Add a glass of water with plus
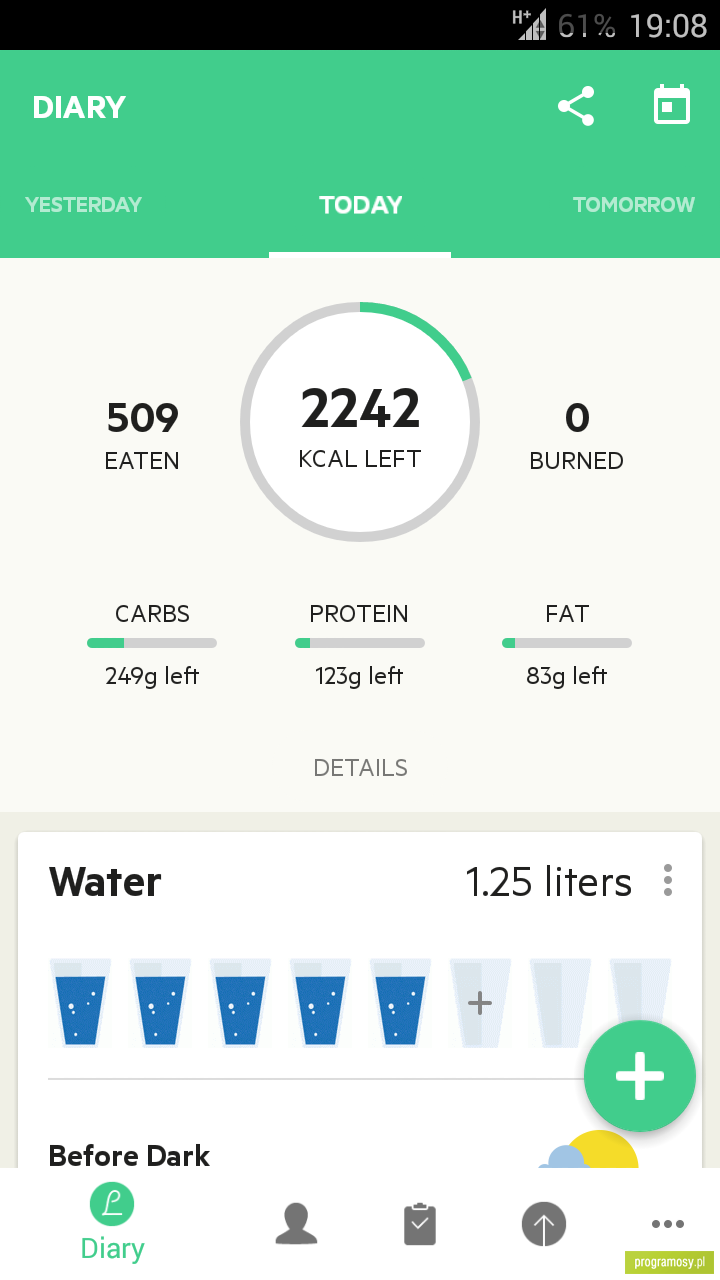Image resolution: width=720 pixels, height=1280 pixels. [x=480, y=1003]
